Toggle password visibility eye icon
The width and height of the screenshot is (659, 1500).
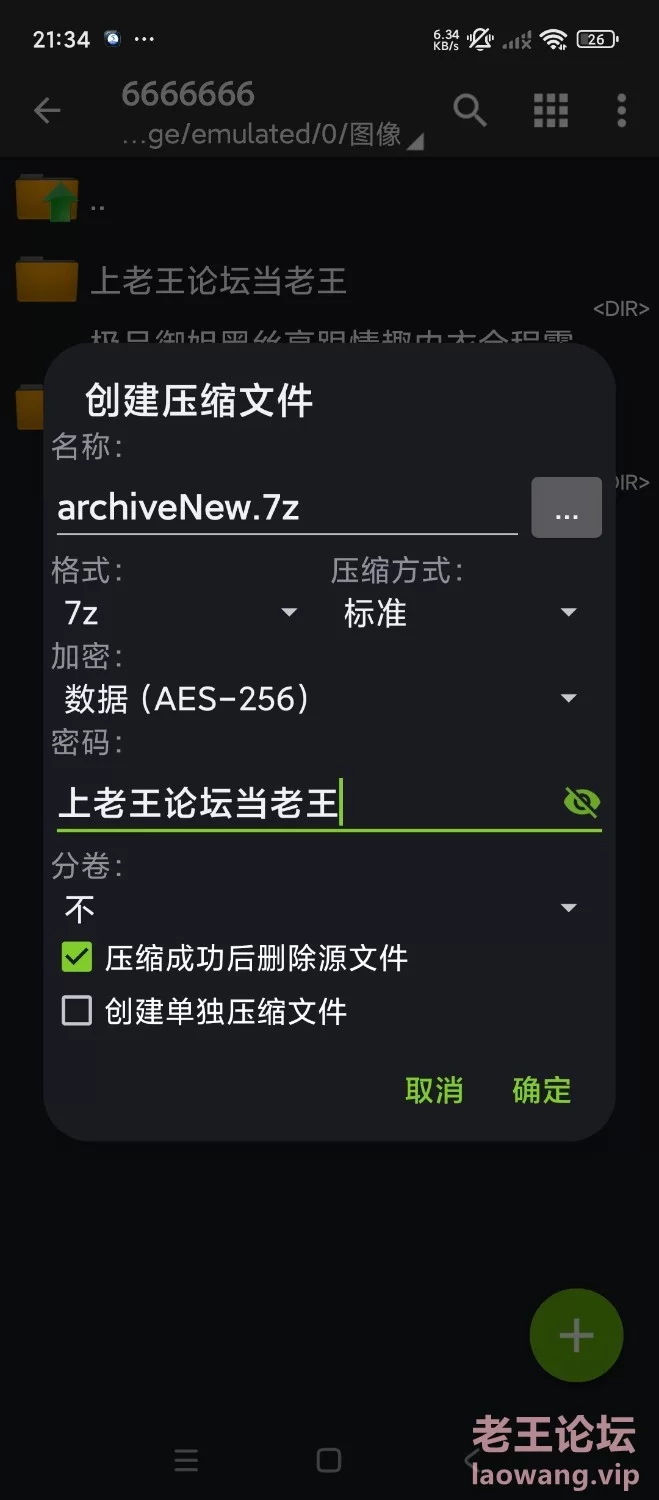pos(581,802)
